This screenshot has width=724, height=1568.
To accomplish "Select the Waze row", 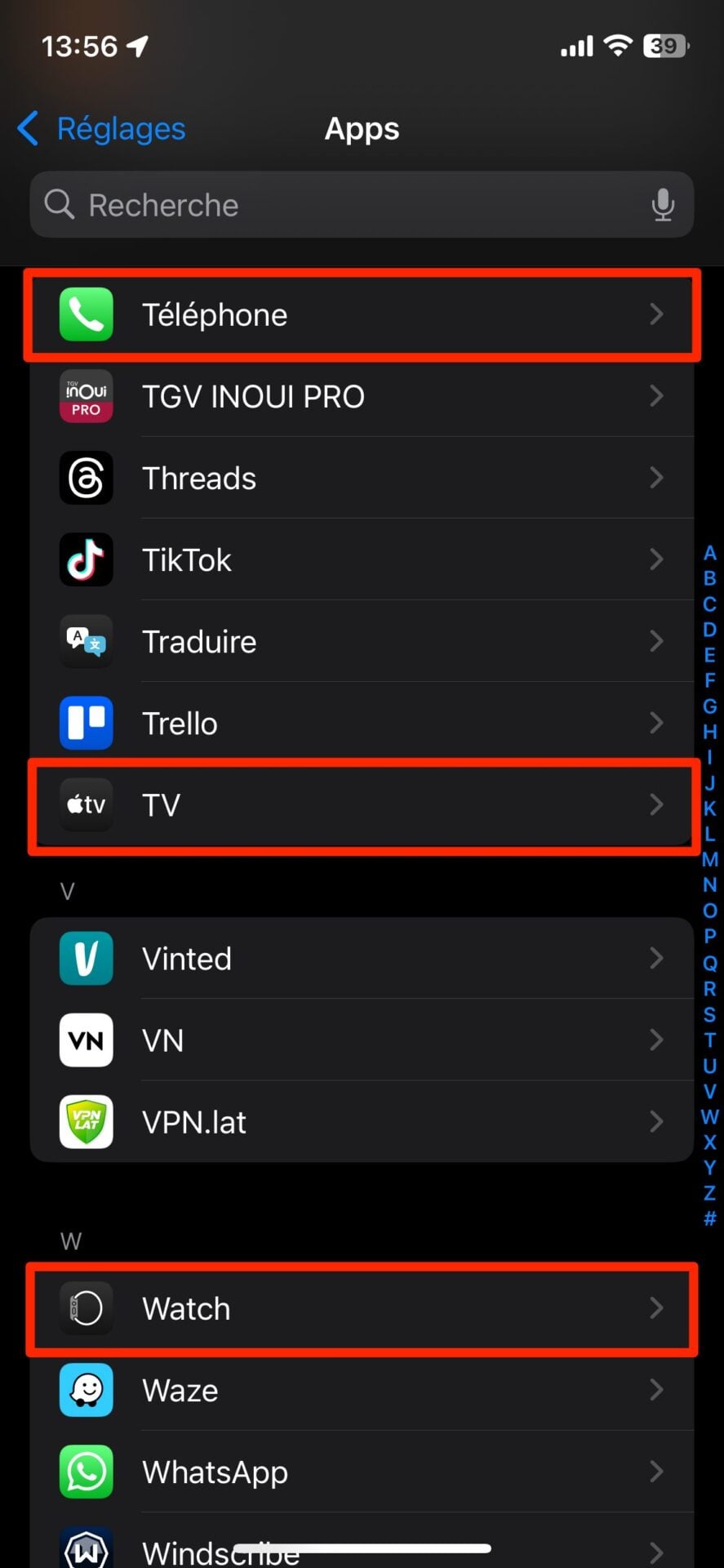I will click(x=362, y=1390).
